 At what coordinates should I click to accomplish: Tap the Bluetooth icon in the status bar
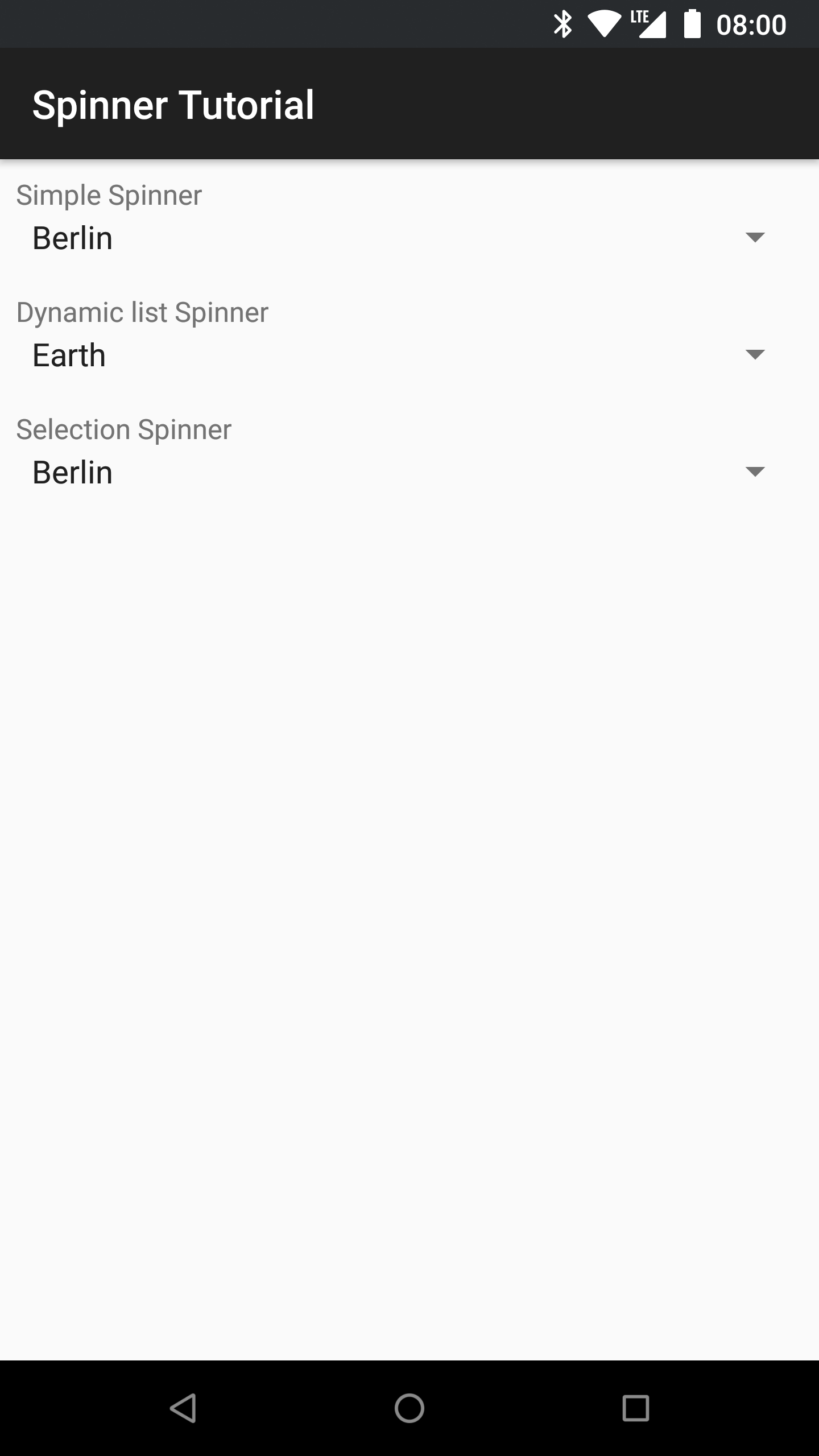pos(564,24)
